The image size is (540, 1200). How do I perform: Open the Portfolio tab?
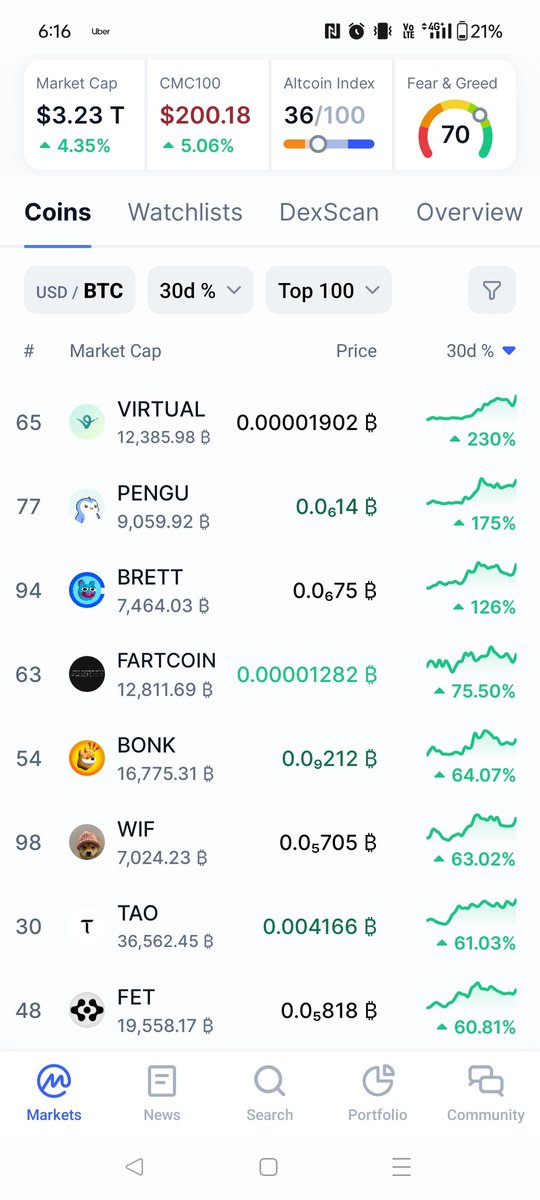378,1093
